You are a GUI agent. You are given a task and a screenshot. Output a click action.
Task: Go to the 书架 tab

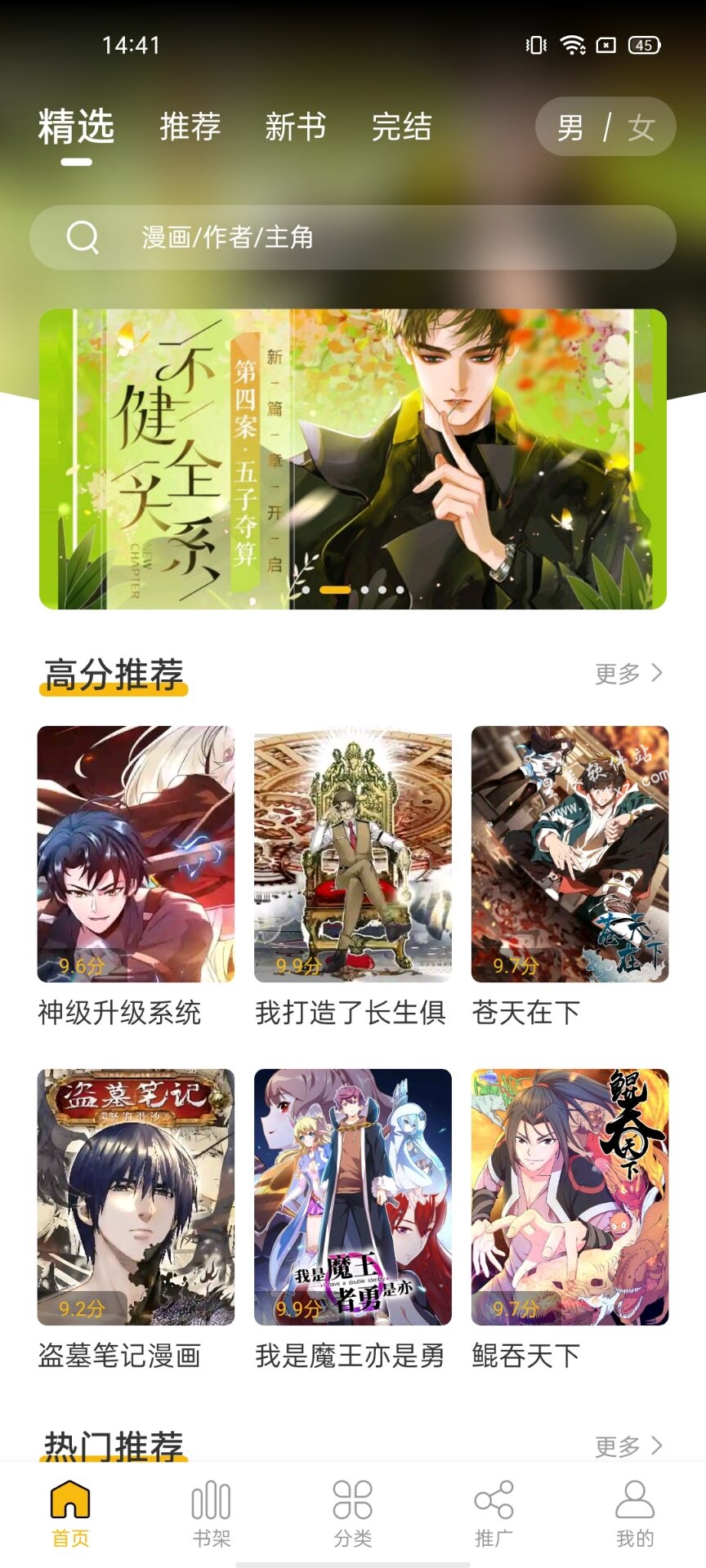click(212, 1513)
